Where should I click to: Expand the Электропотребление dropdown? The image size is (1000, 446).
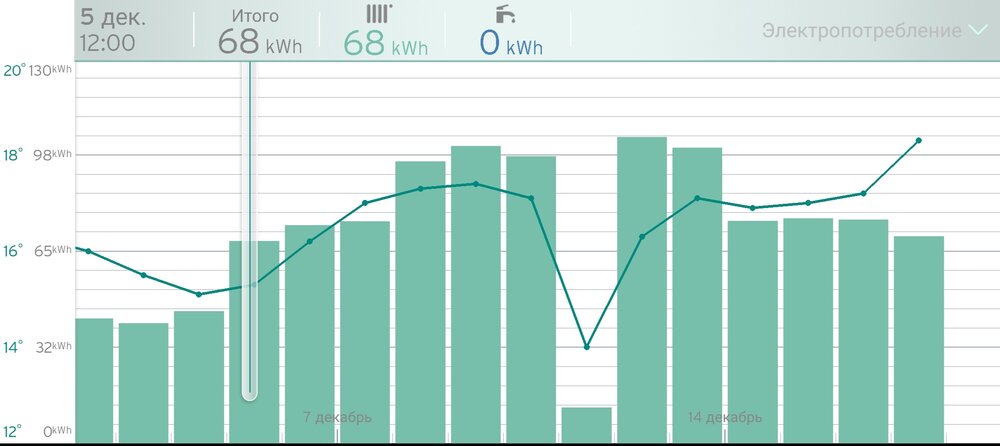874,31
